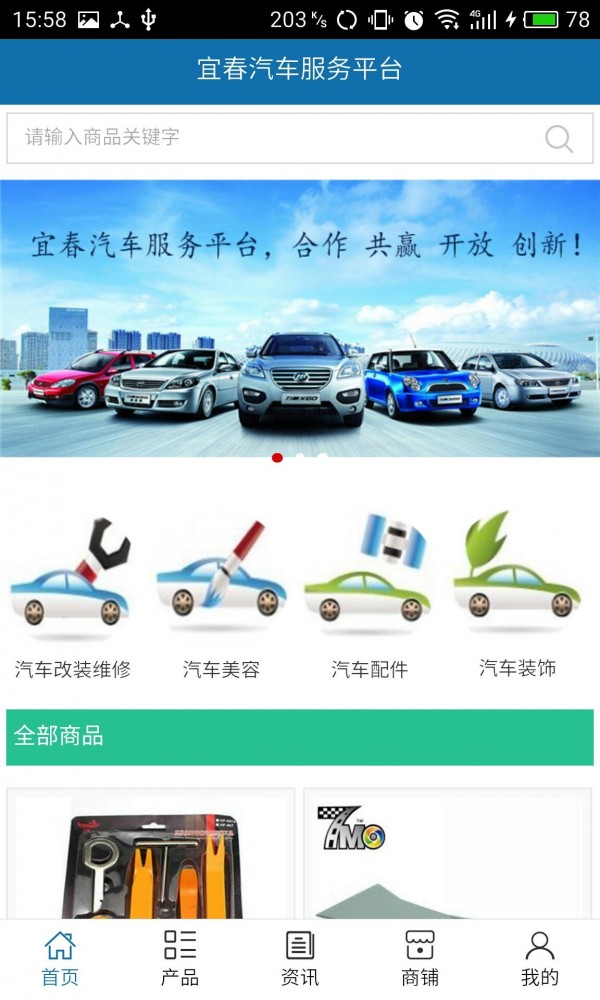View the trim tool set product card
Screen dimensions: 600x1000
151,855
